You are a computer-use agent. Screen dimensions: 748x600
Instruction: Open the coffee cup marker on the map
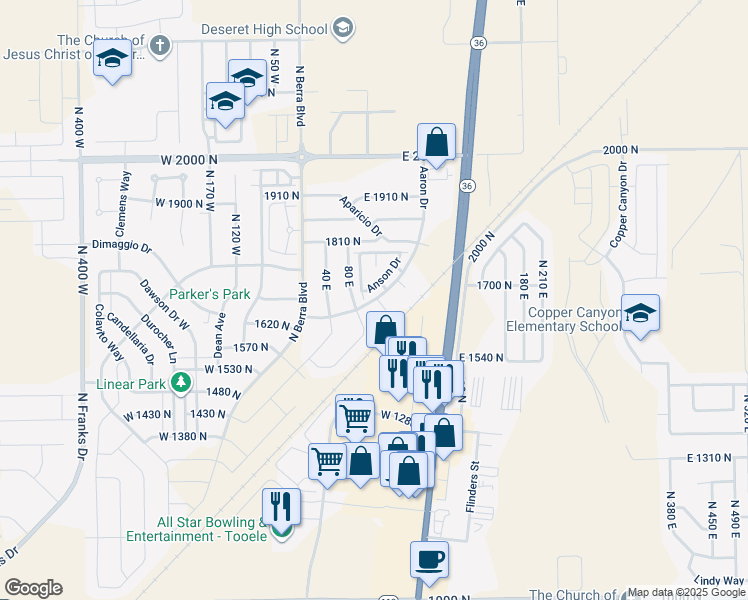[x=429, y=560]
